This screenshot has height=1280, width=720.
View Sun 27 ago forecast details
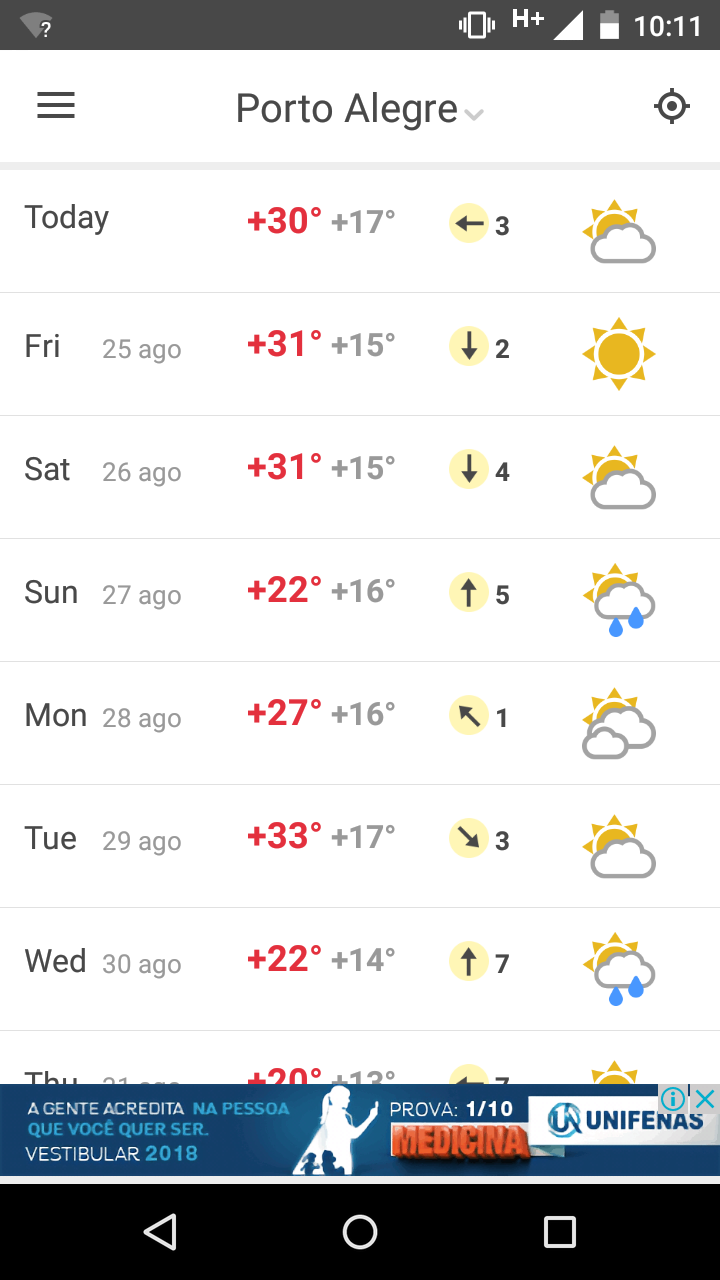point(360,600)
